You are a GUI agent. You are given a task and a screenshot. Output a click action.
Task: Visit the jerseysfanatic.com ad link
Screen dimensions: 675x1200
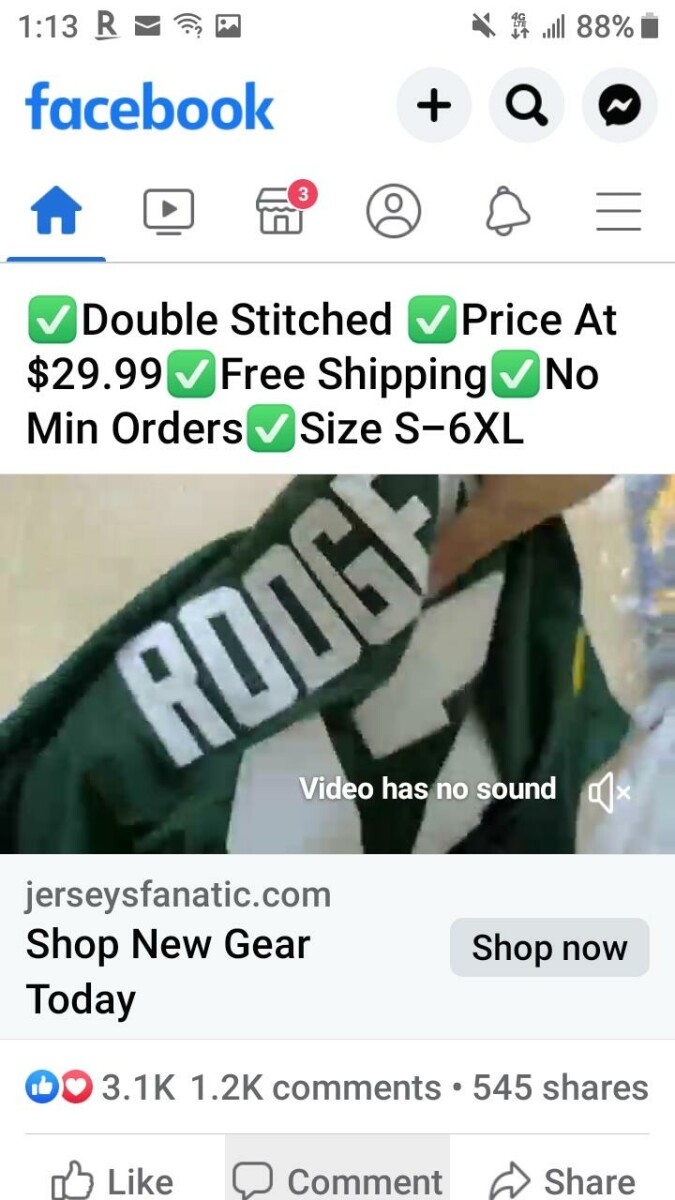point(178,894)
